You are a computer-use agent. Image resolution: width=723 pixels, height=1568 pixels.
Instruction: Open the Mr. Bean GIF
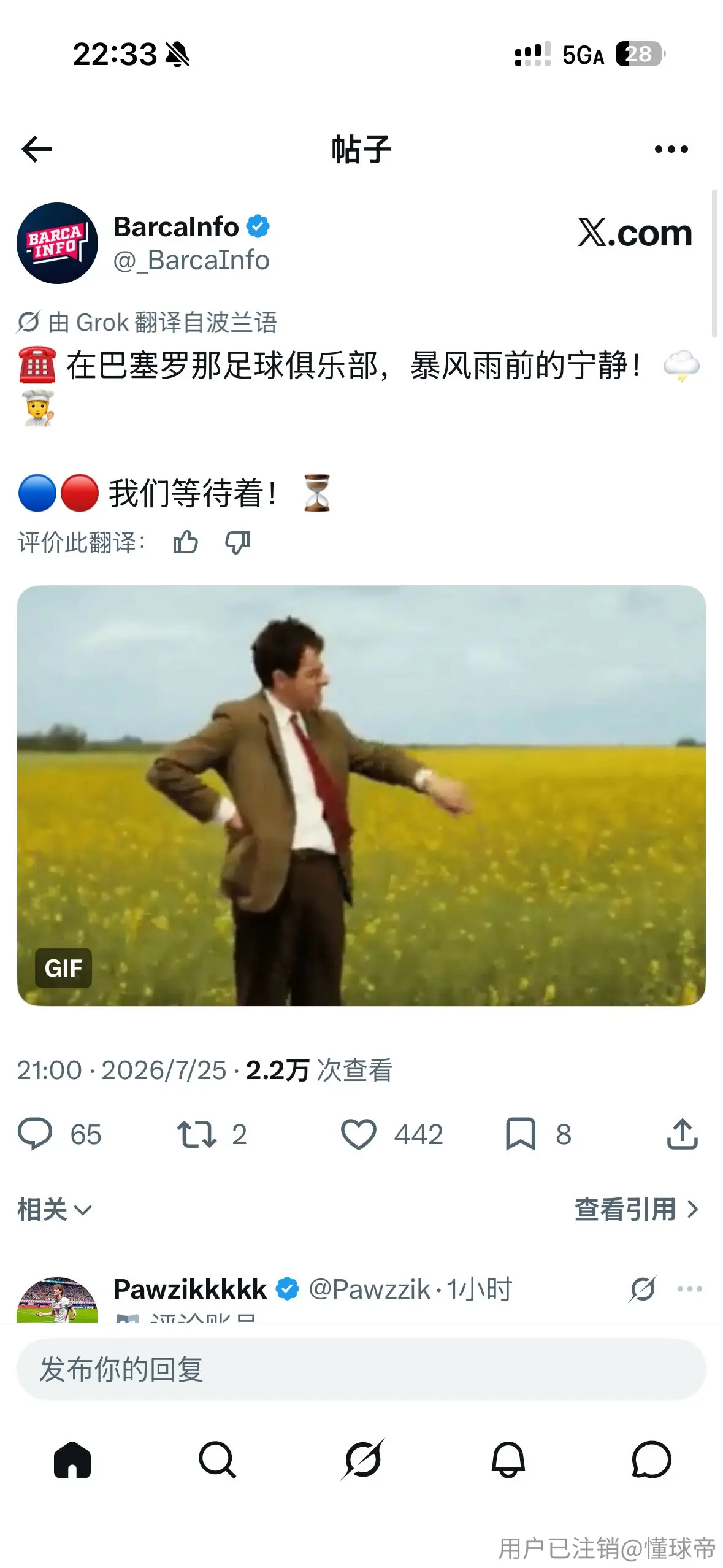361,796
